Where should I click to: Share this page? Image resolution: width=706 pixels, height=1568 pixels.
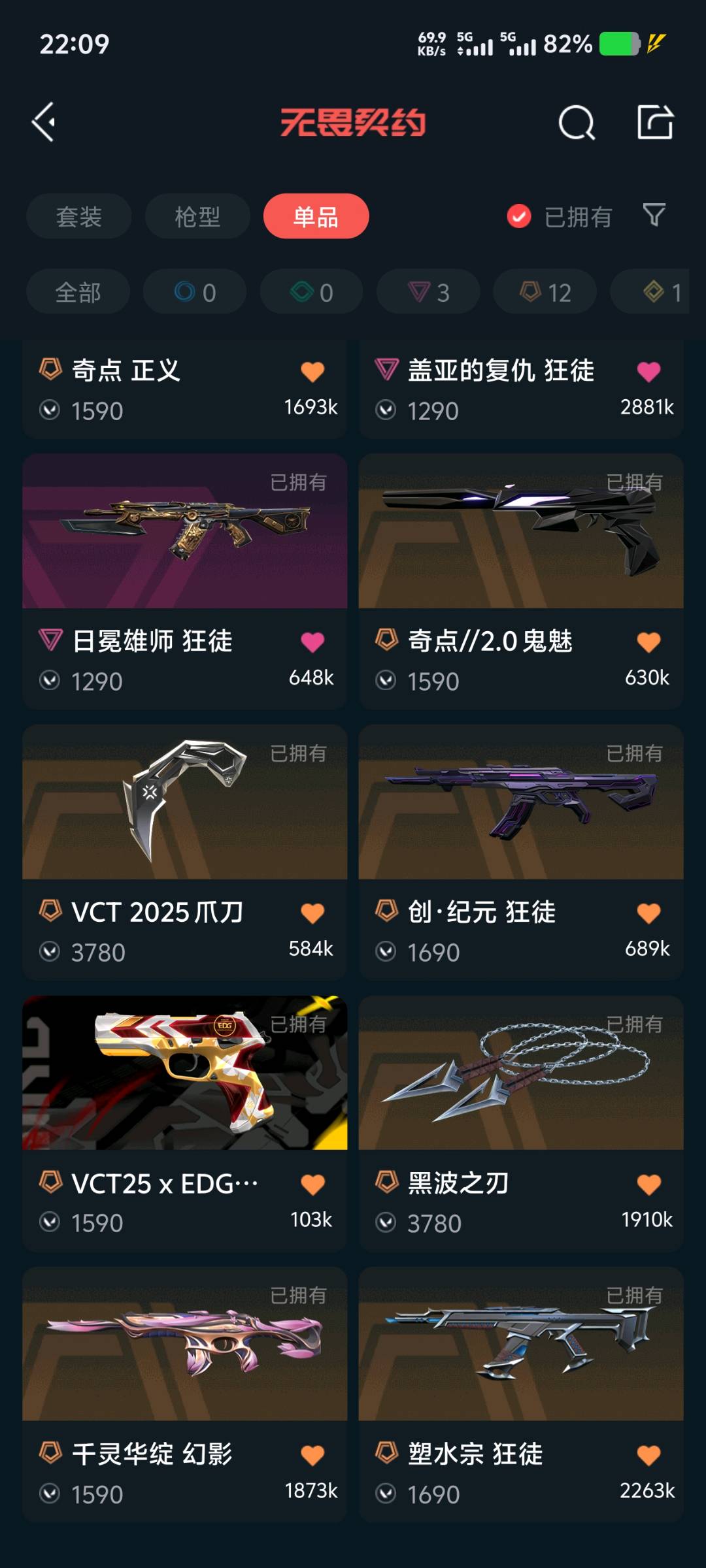click(x=655, y=122)
